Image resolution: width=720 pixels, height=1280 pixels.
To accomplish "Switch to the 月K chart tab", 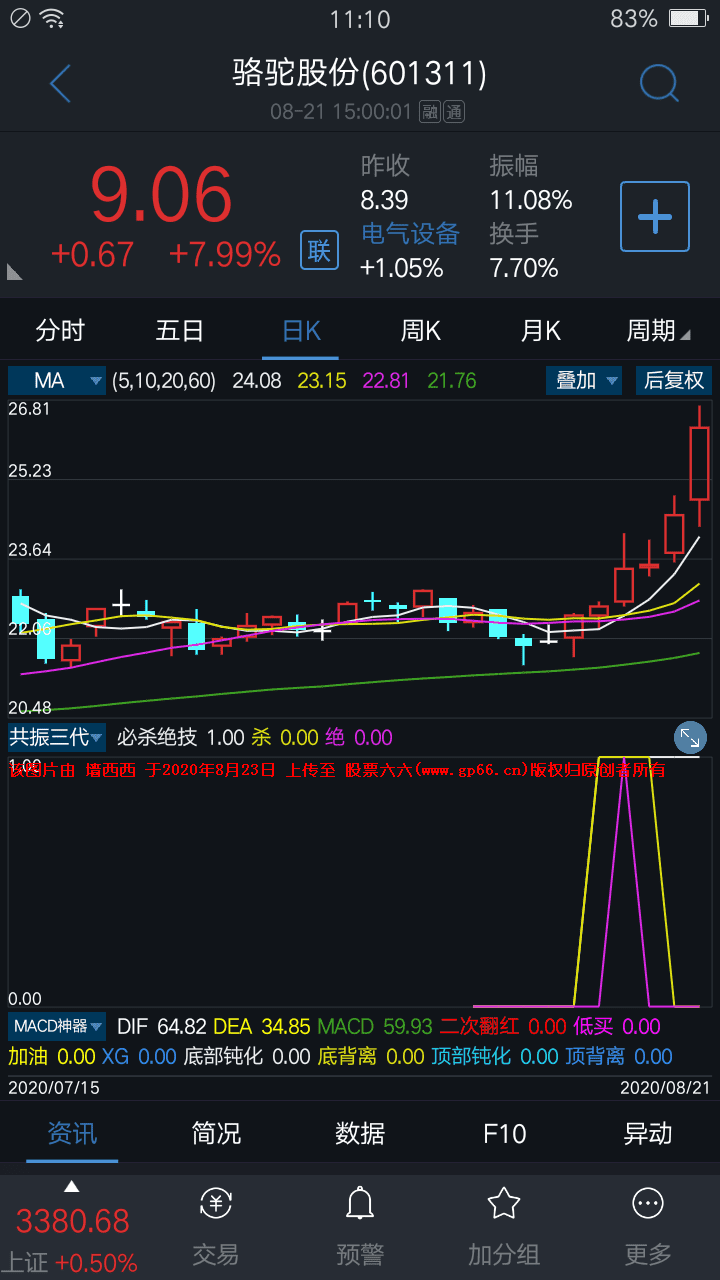I will pos(541,330).
